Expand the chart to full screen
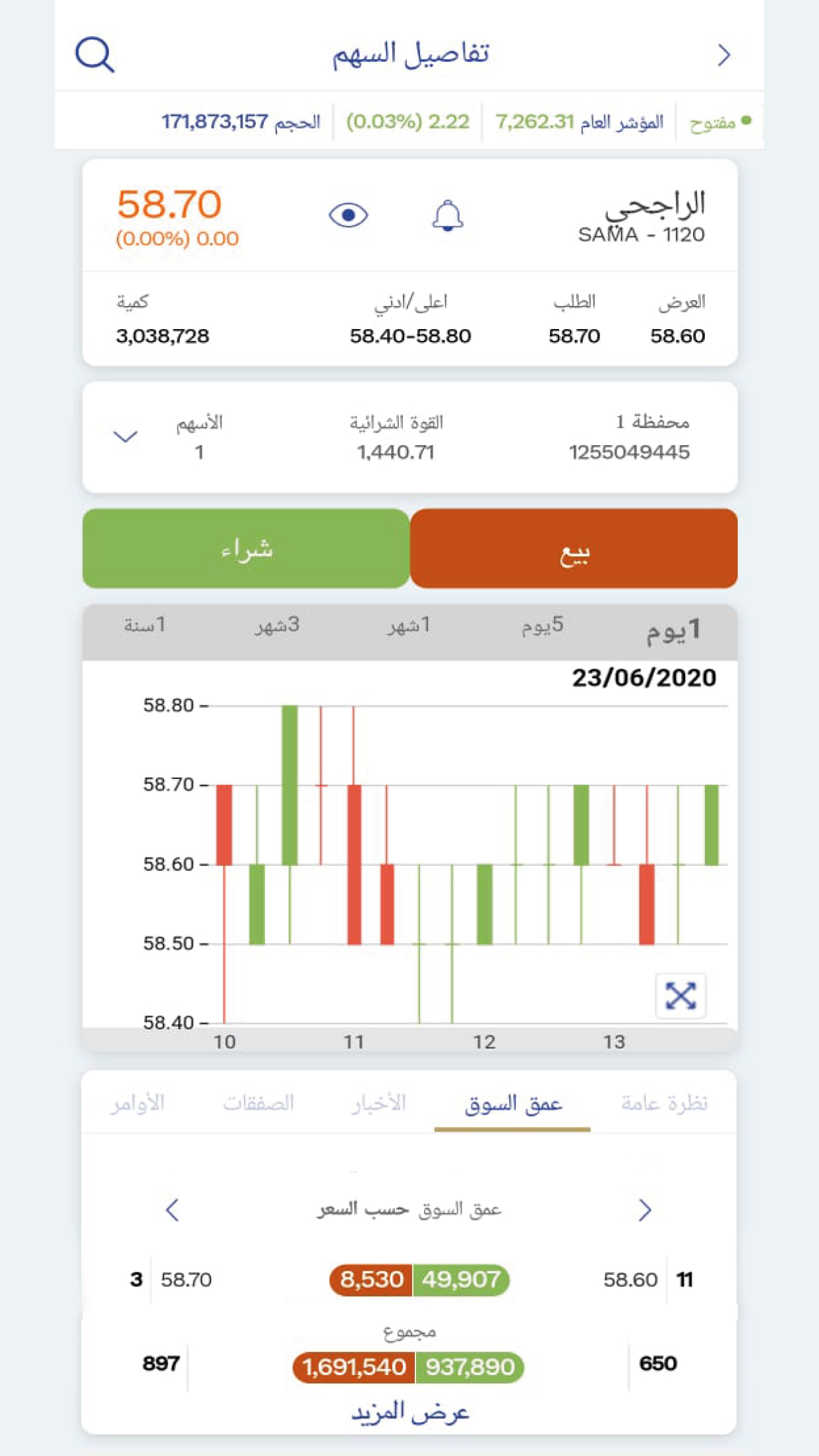Image resolution: width=819 pixels, height=1456 pixels. [681, 996]
